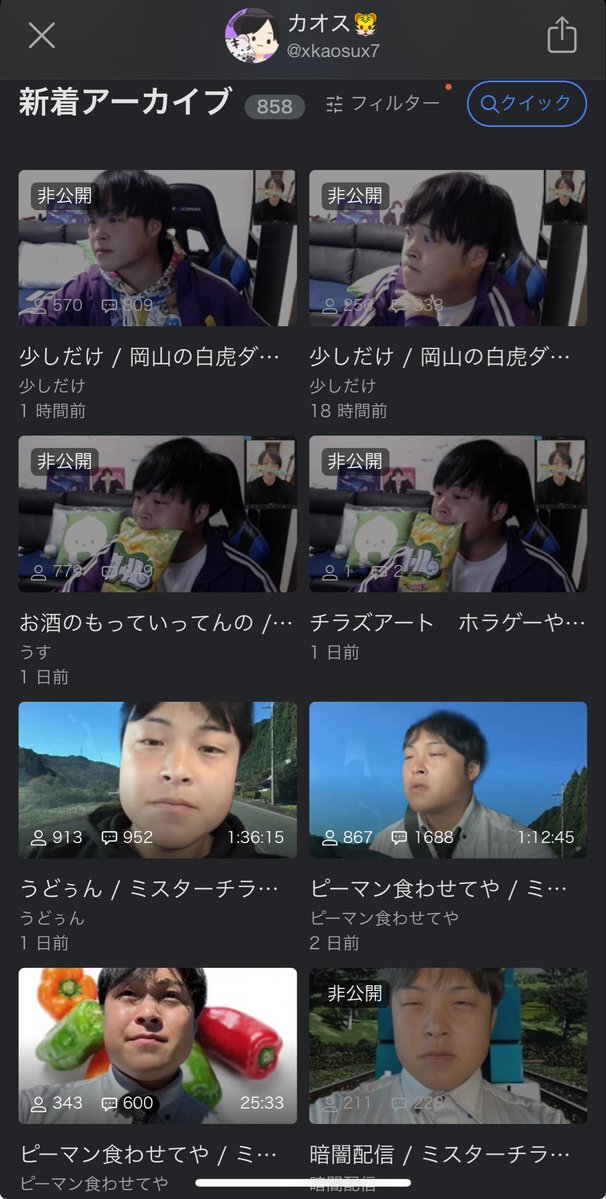The image size is (606, 1199).
Task: Open the 少しだけ archive from 1 時間前
Action: tap(157, 248)
